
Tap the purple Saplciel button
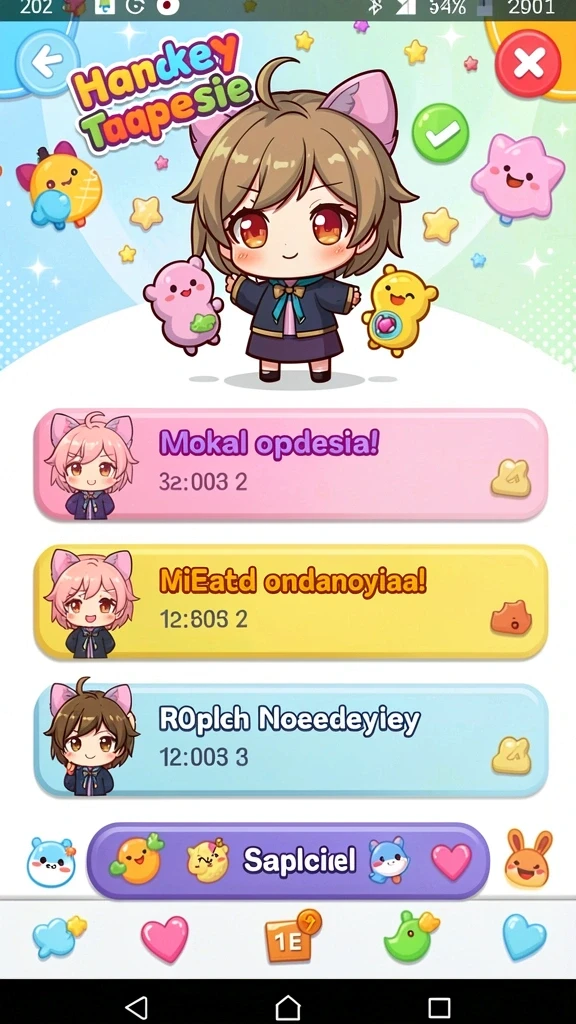288,861
